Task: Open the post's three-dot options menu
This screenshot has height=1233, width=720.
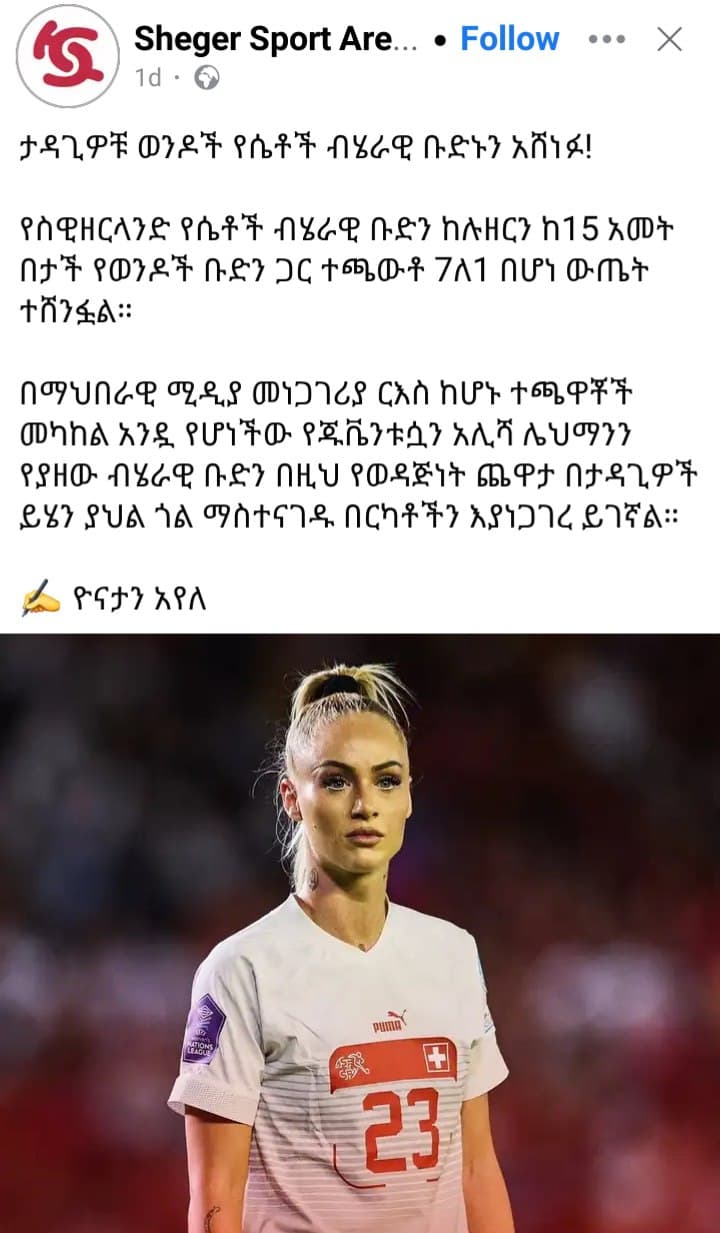Action: (x=607, y=39)
